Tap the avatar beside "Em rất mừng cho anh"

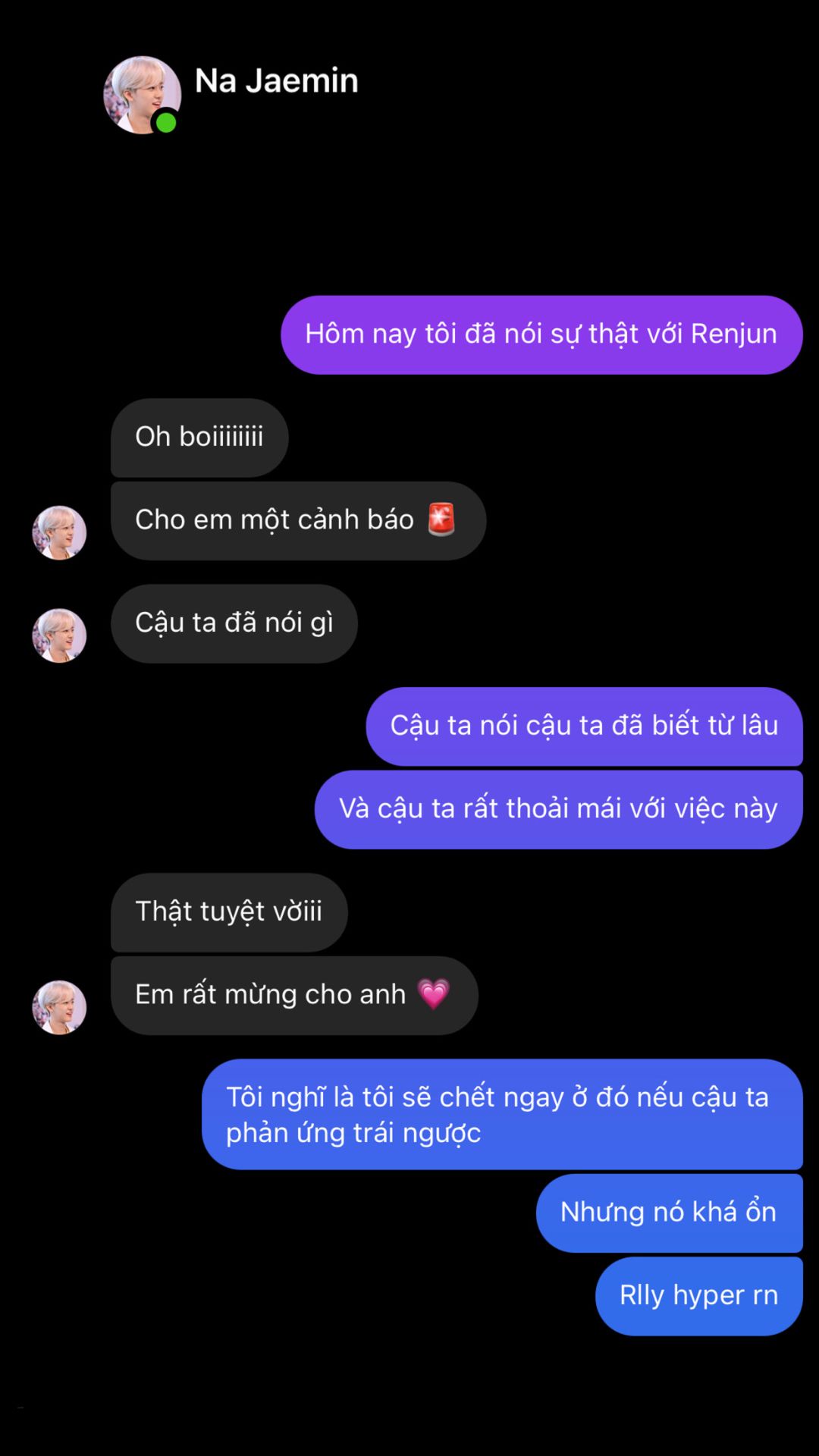click(59, 1007)
